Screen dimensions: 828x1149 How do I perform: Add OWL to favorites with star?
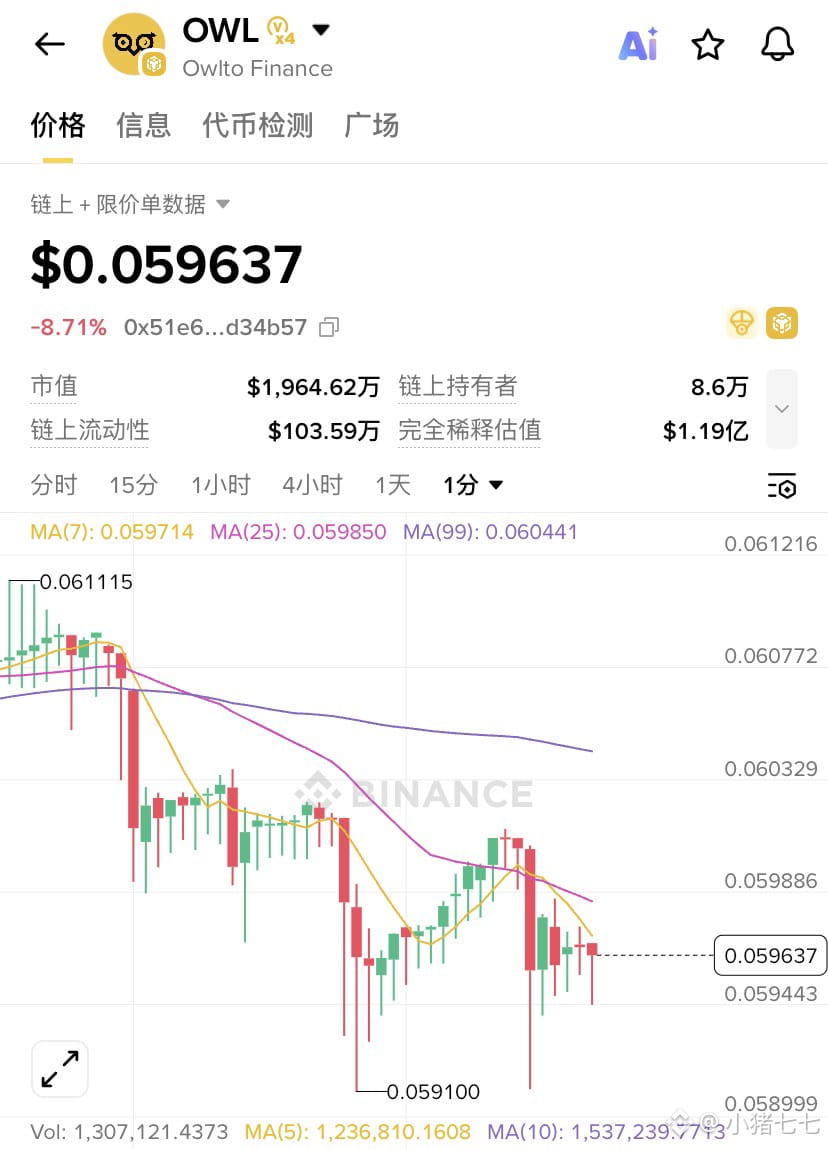click(708, 44)
